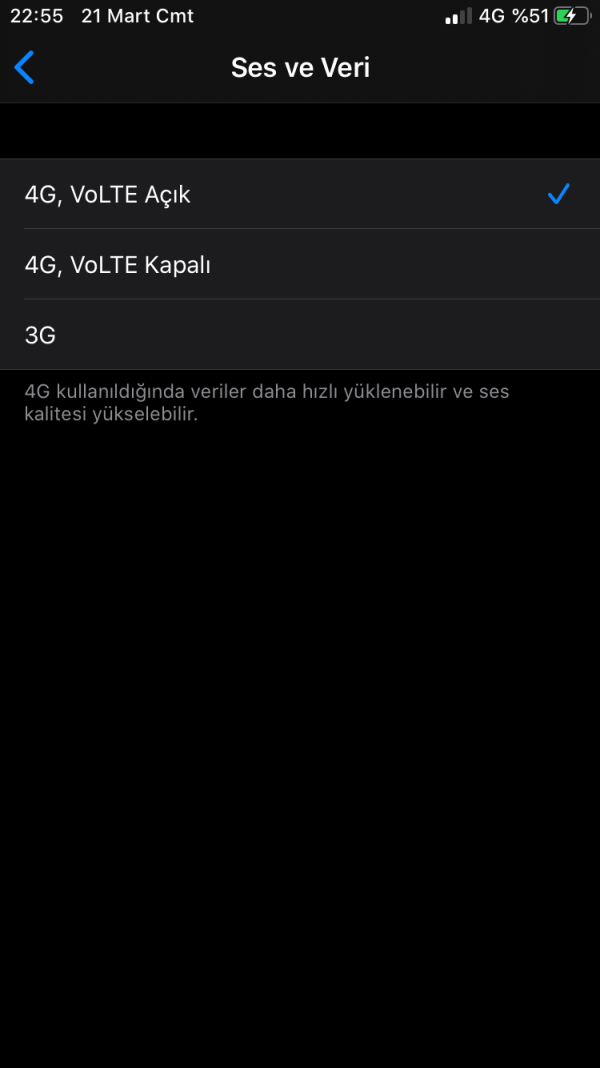Select 4G, VoLTE Açık option
This screenshot has height=1068, width=600.
click(300, 194)
